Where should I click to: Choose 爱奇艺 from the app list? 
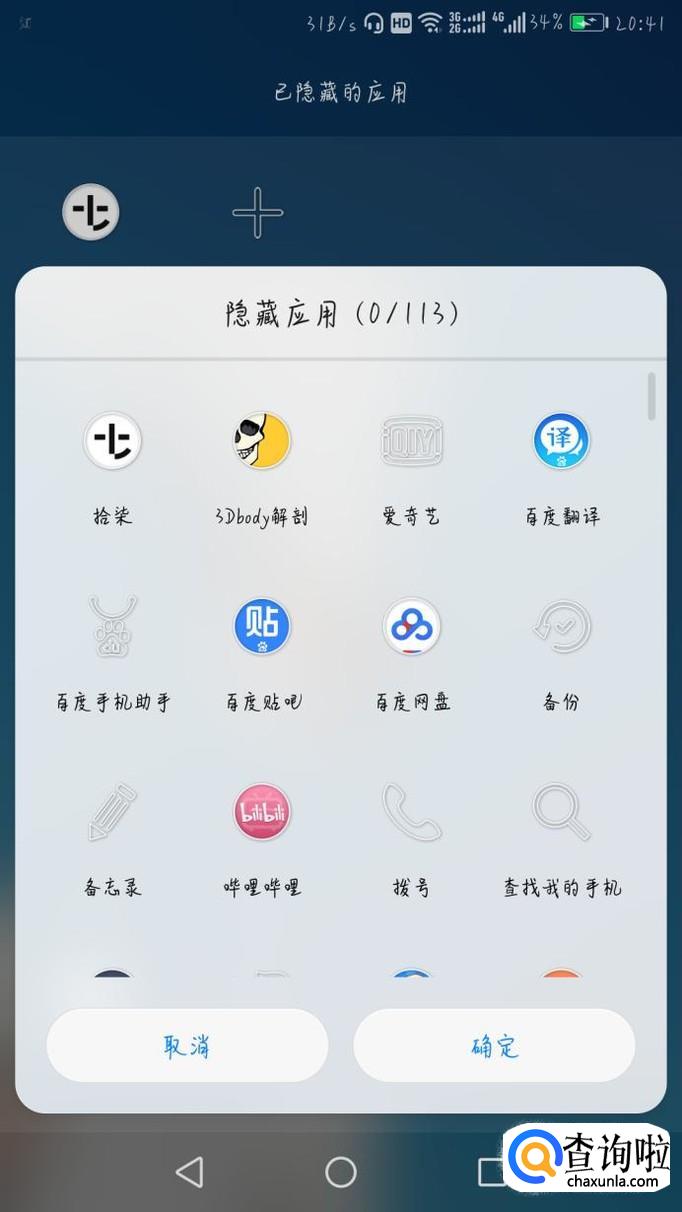[411, 442]
